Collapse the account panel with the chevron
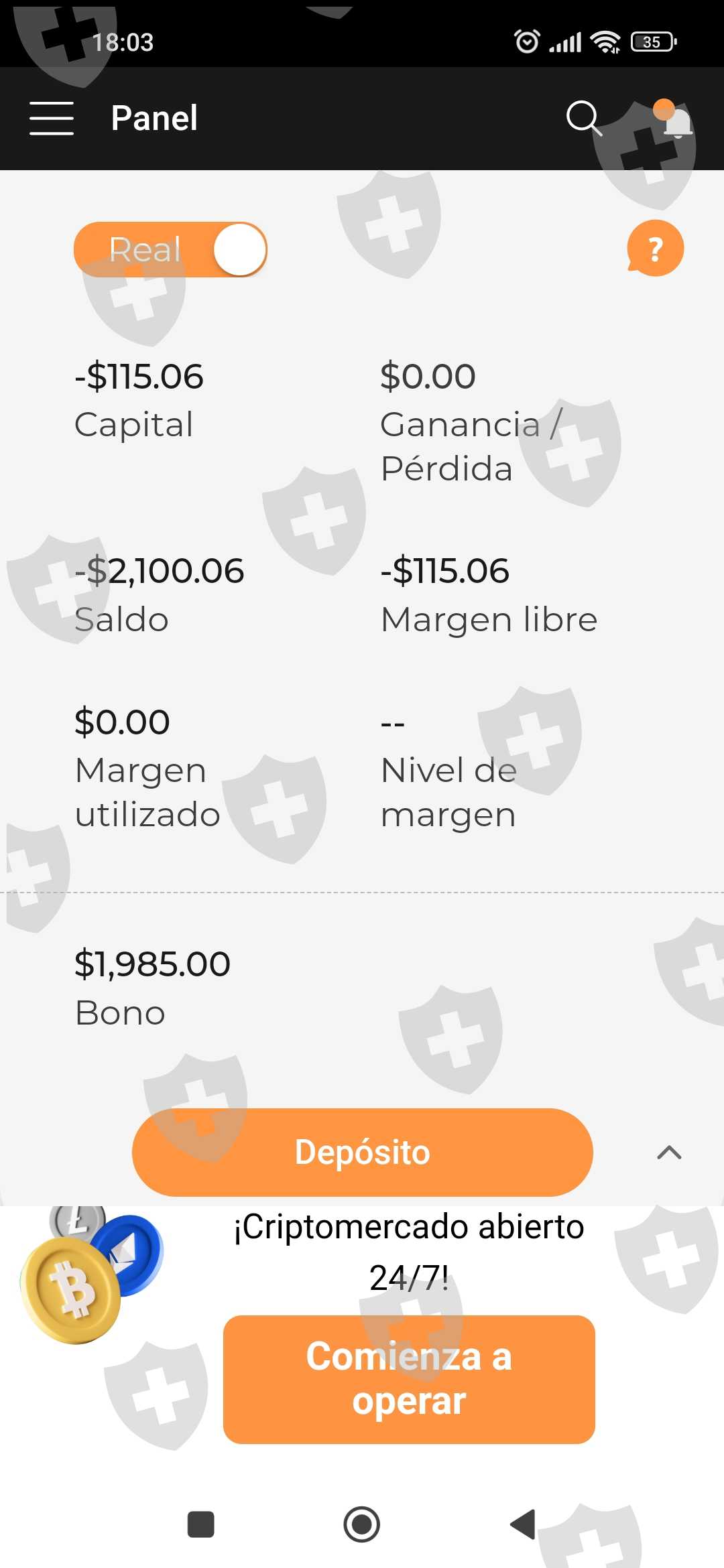Viewport: 724px width, 1568px height. [669, 1153]
